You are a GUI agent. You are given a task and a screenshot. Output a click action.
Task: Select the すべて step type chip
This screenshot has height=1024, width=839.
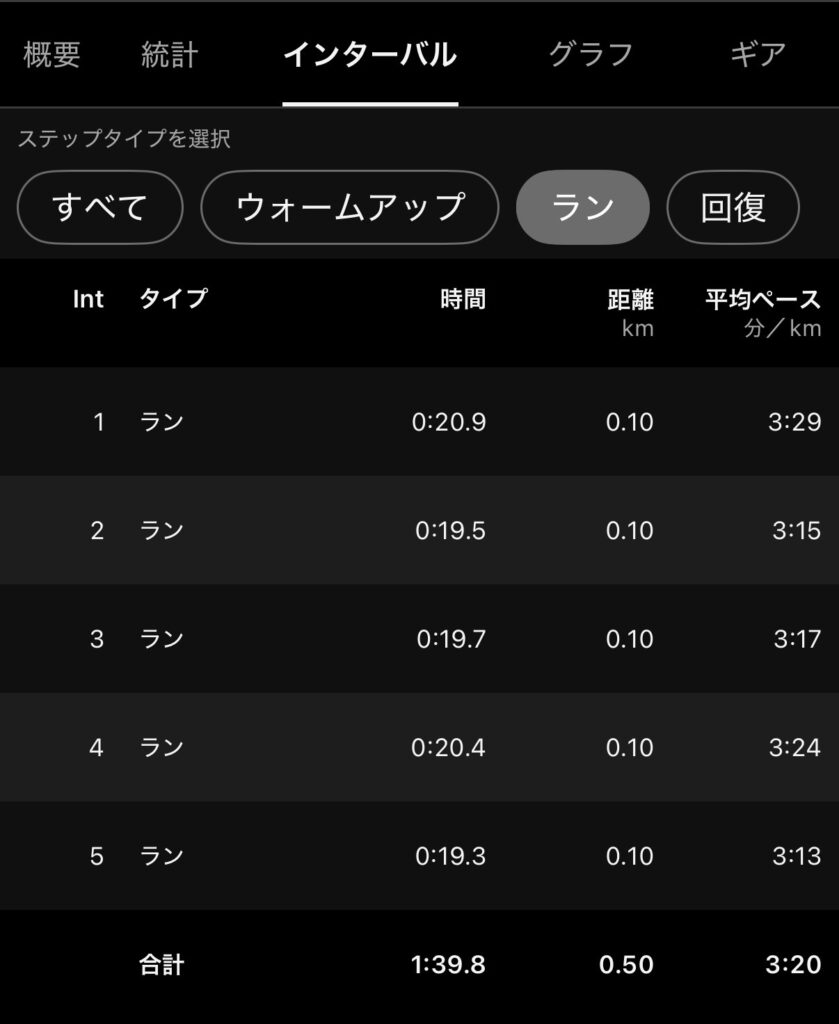(x=100, y=208)
